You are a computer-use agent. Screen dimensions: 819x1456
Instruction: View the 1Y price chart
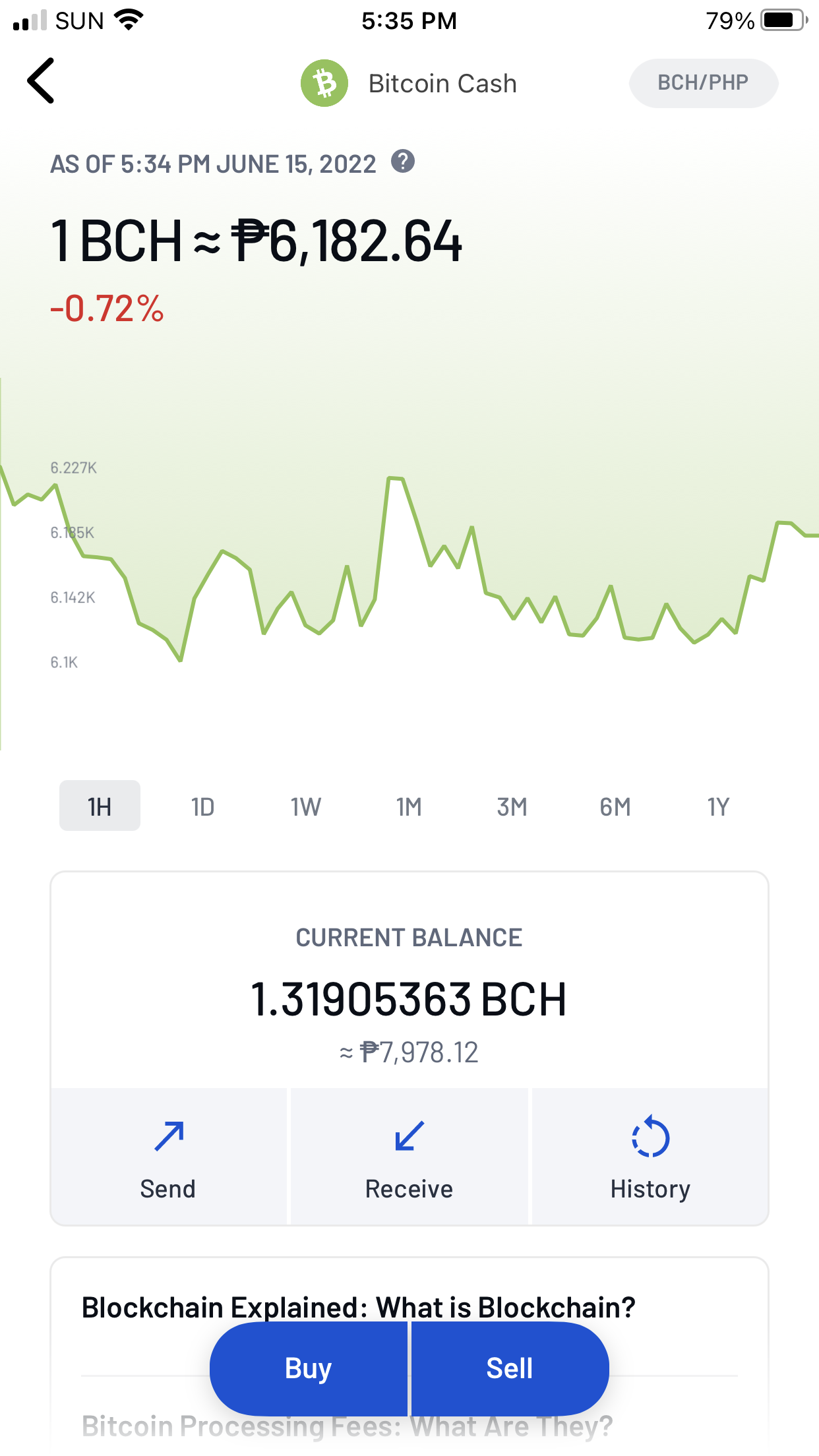[x=718, y=806]
